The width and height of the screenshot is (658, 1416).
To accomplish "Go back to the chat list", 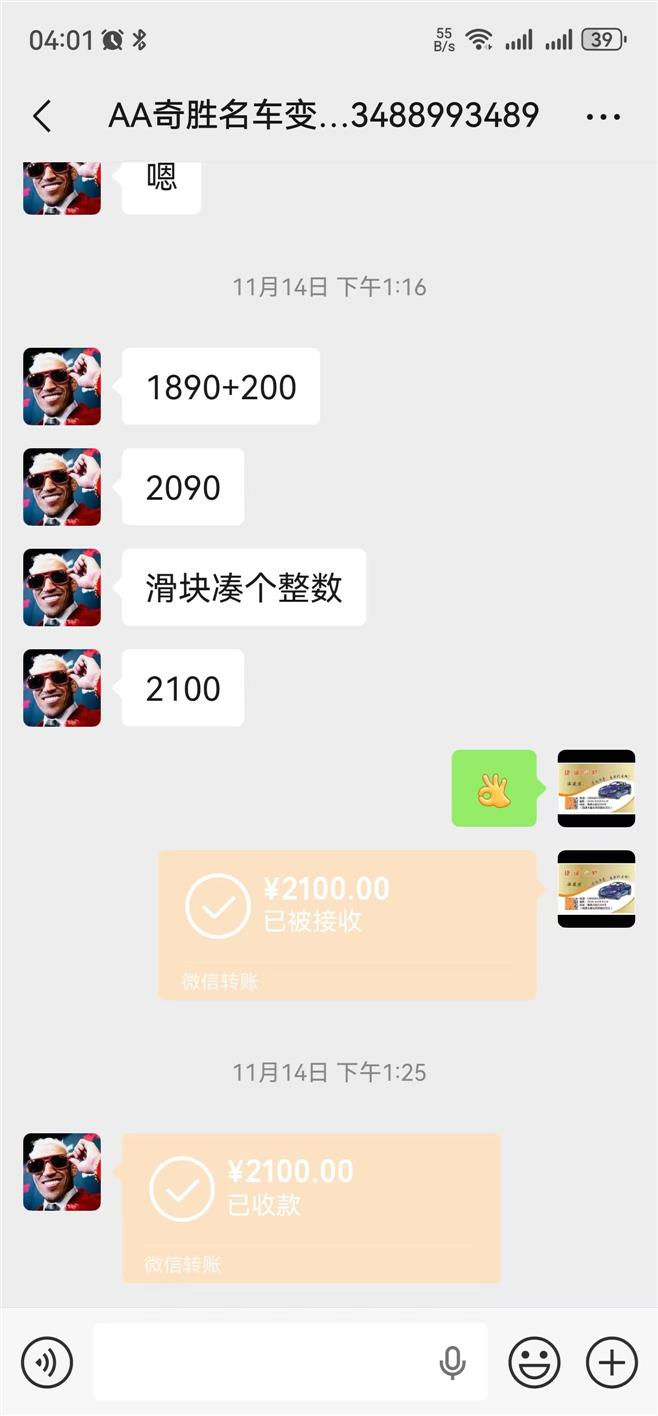I will (42, 116).
